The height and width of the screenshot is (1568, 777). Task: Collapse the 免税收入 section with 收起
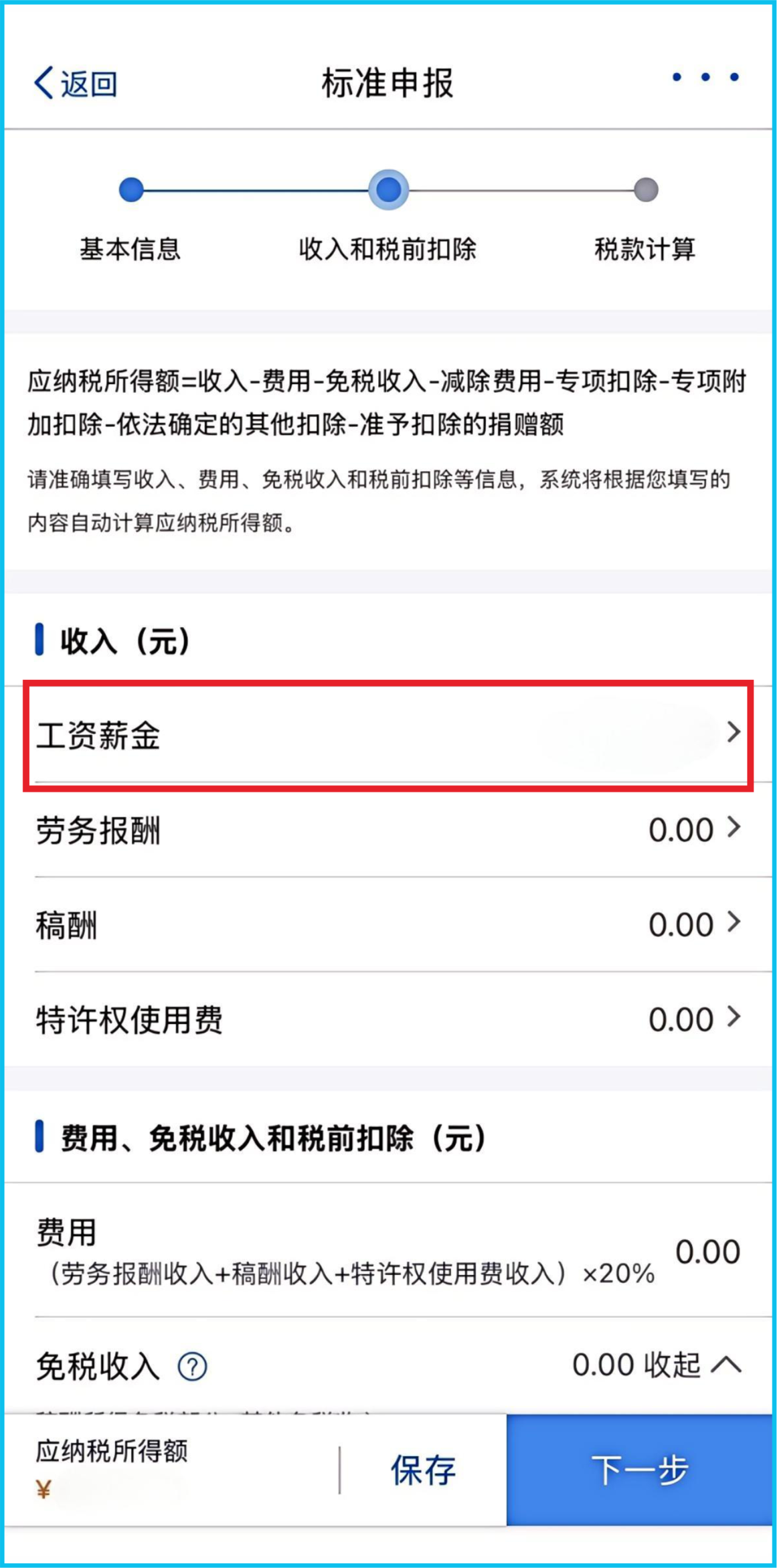click(693, 1365)
